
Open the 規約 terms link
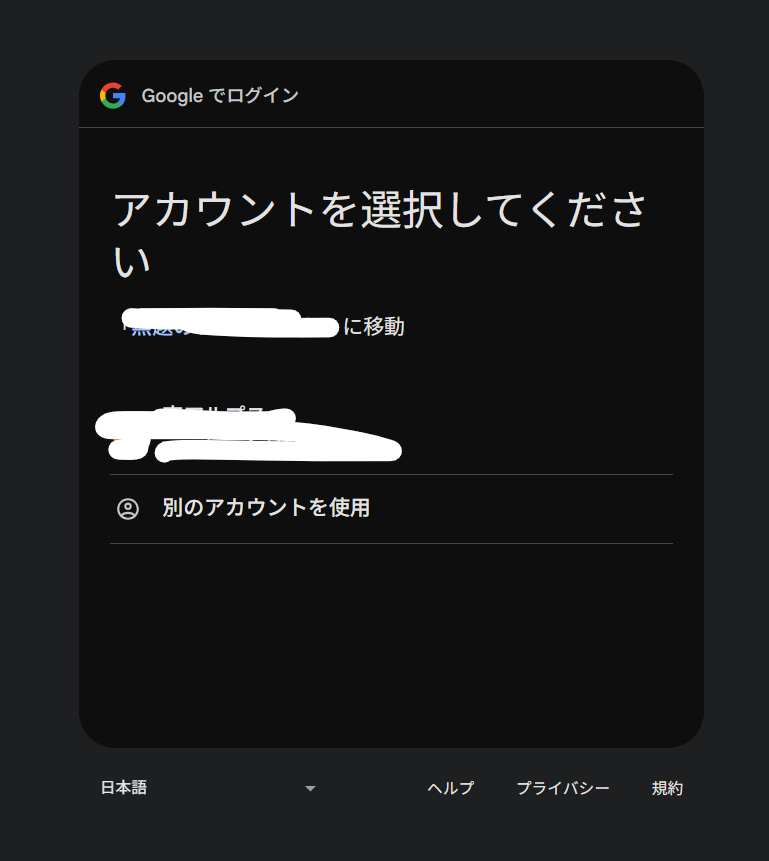pos(667,788)
